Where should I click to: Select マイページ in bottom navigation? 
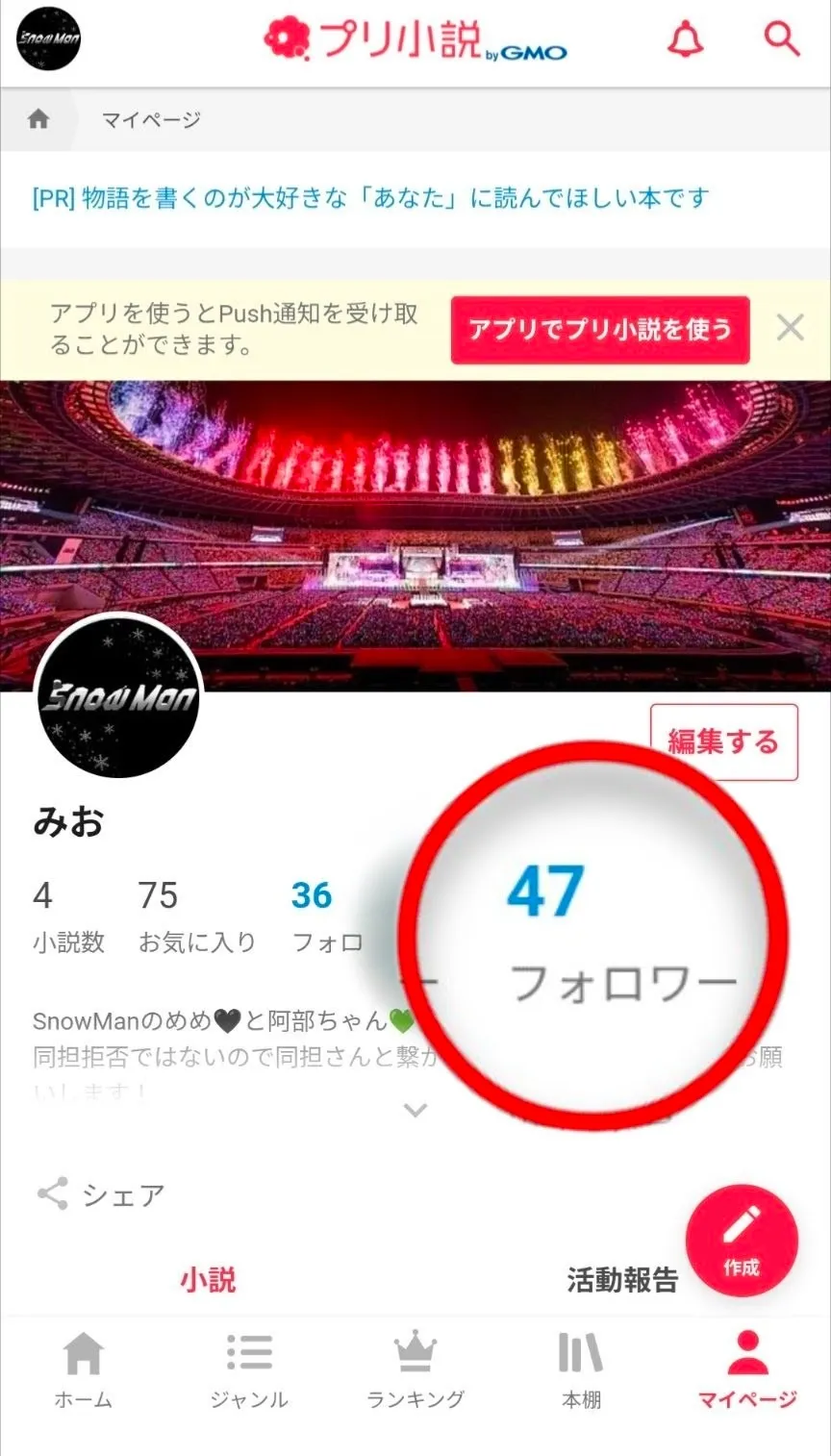tap(747, 1370)
